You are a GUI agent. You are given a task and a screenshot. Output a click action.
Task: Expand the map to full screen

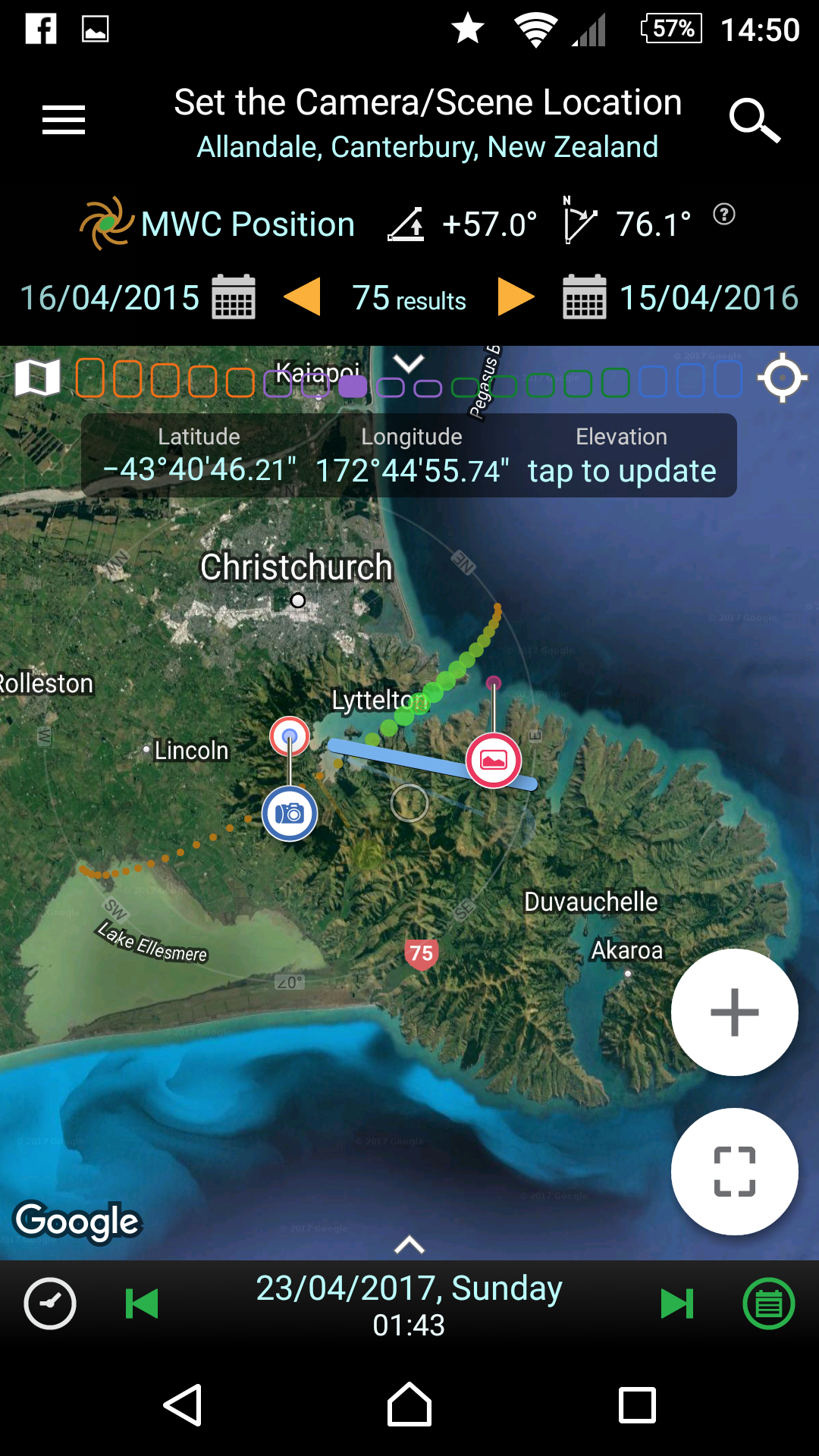click(735, 1172)
